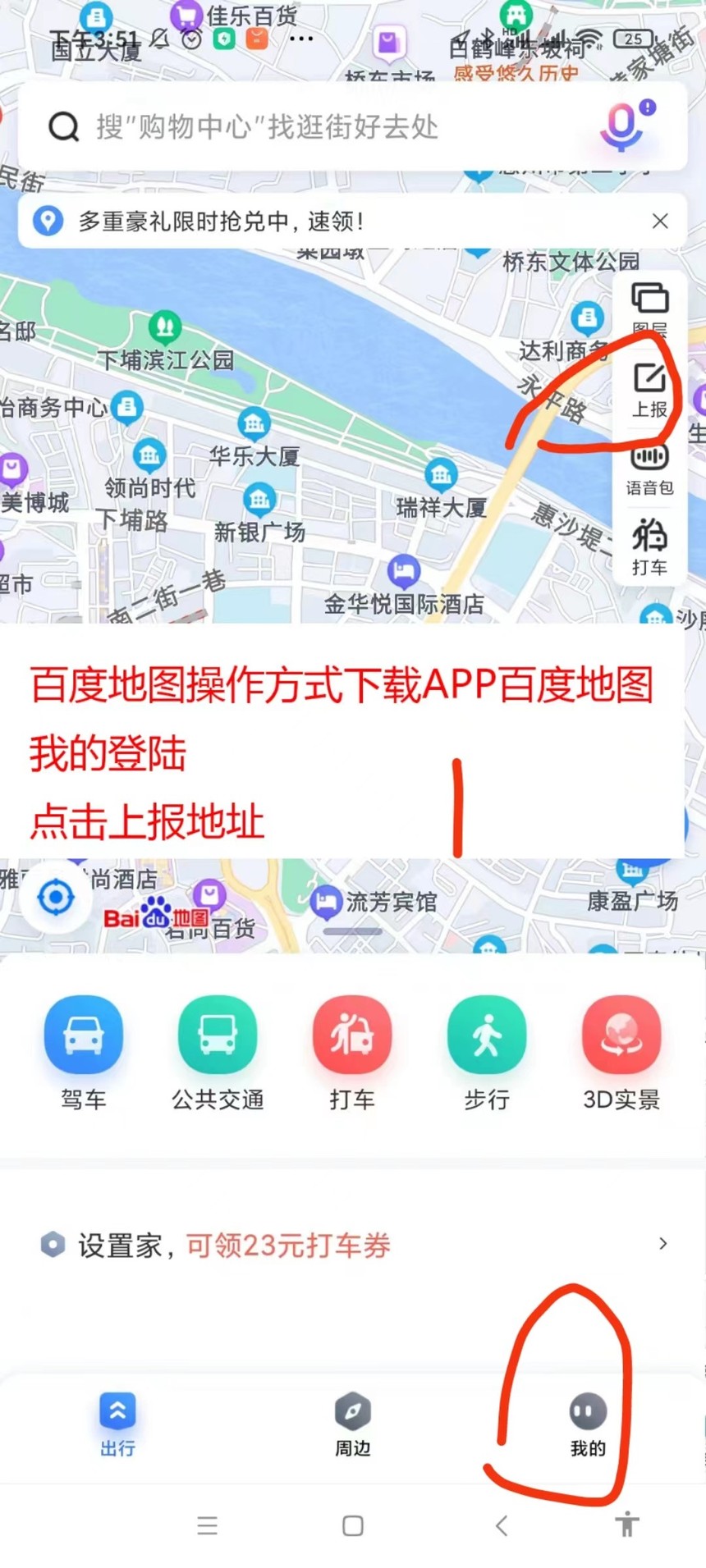Switch to the 我的 tab
This screenshot has width=706, height=1568.
click(x=588, y=1425)
